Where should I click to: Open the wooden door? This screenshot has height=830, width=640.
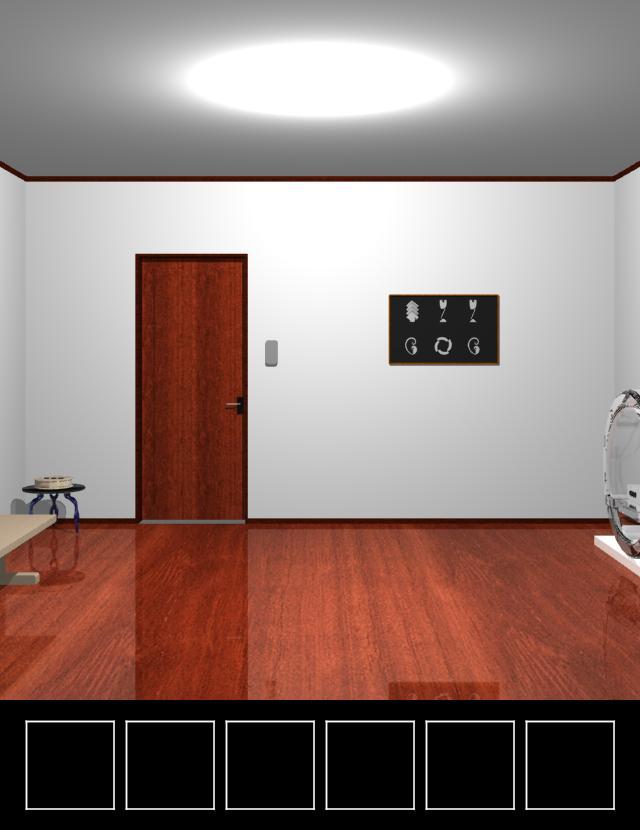(192, 388)
